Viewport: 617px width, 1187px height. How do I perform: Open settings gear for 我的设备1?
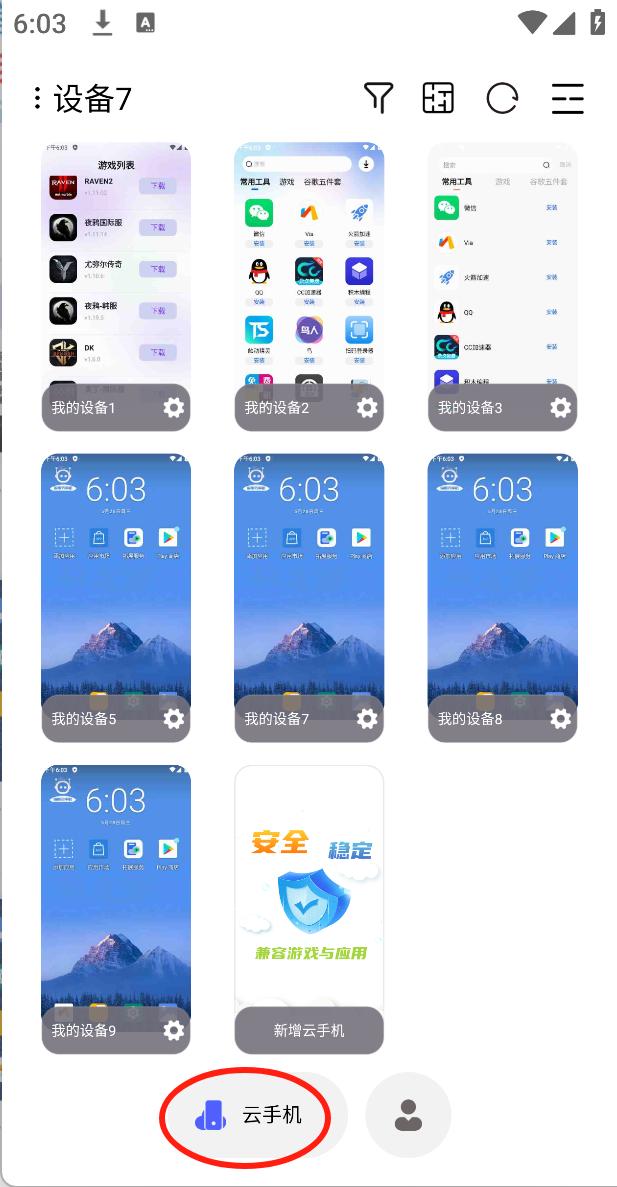click(x=174, y=408)
